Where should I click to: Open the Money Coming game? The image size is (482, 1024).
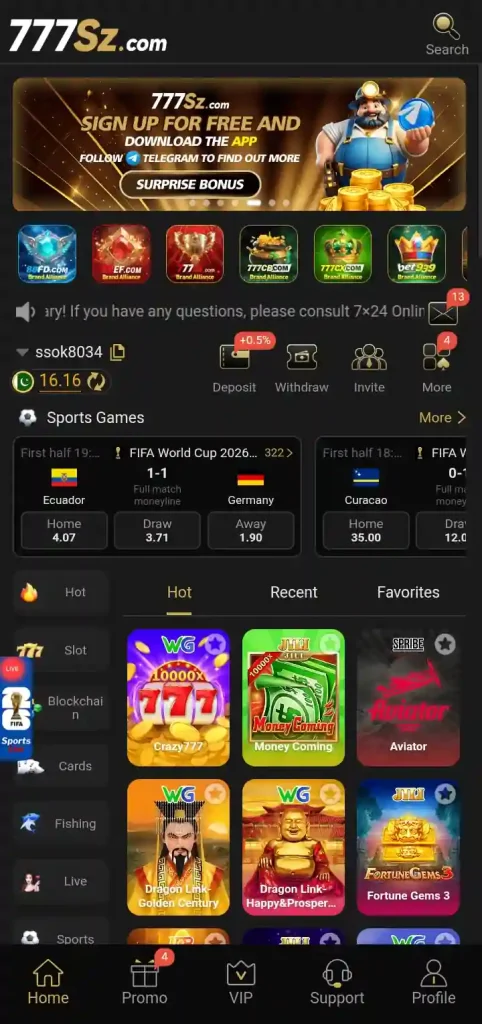293,697
